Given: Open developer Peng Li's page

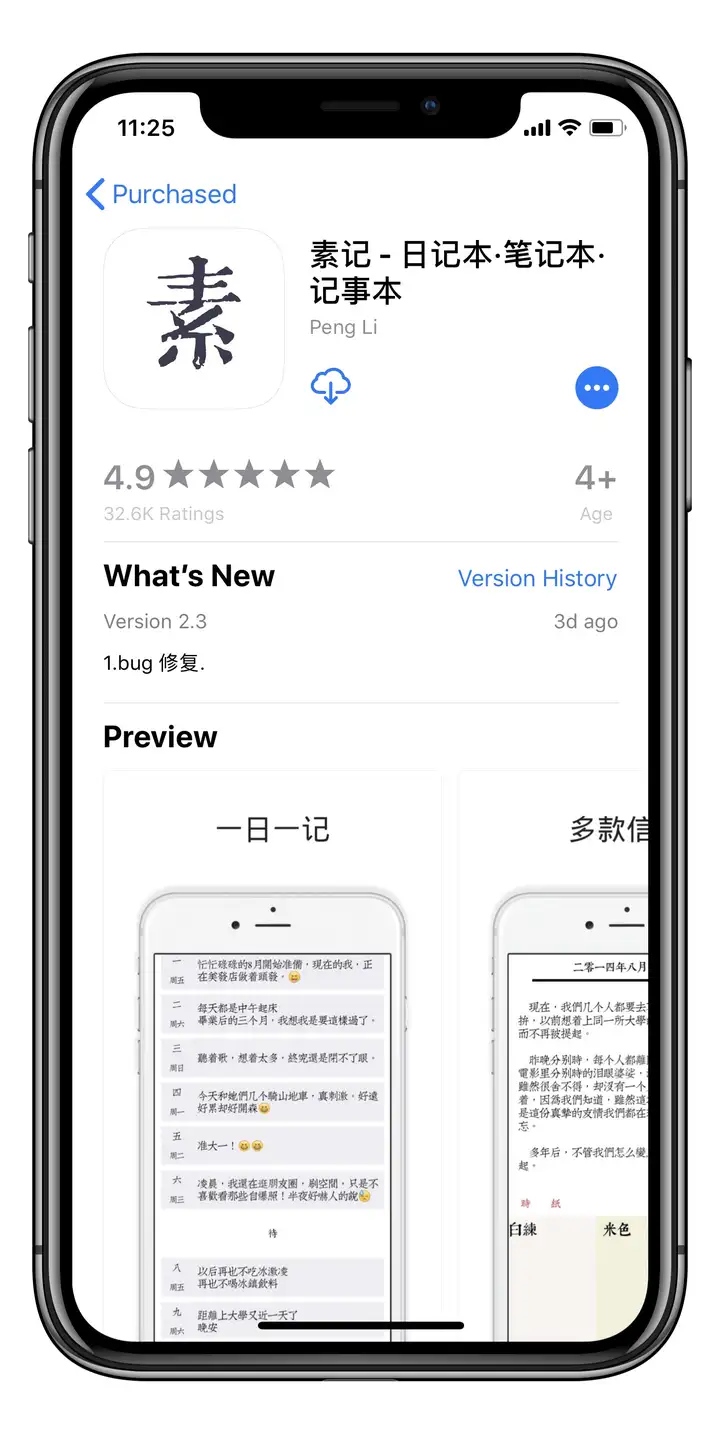Looking at the screenshot, I should [343, 327].
